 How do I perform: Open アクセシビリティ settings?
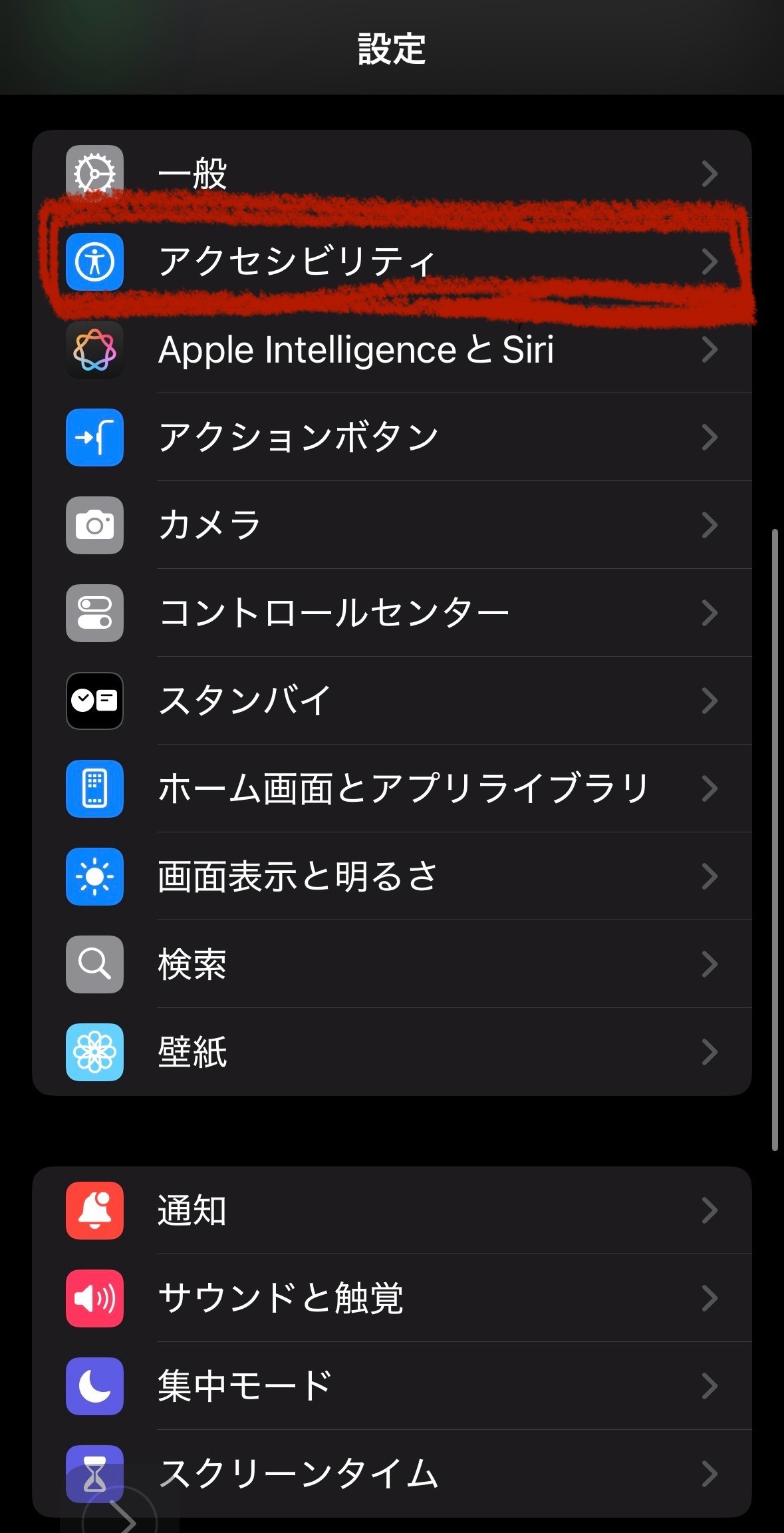tap(392, 261)
